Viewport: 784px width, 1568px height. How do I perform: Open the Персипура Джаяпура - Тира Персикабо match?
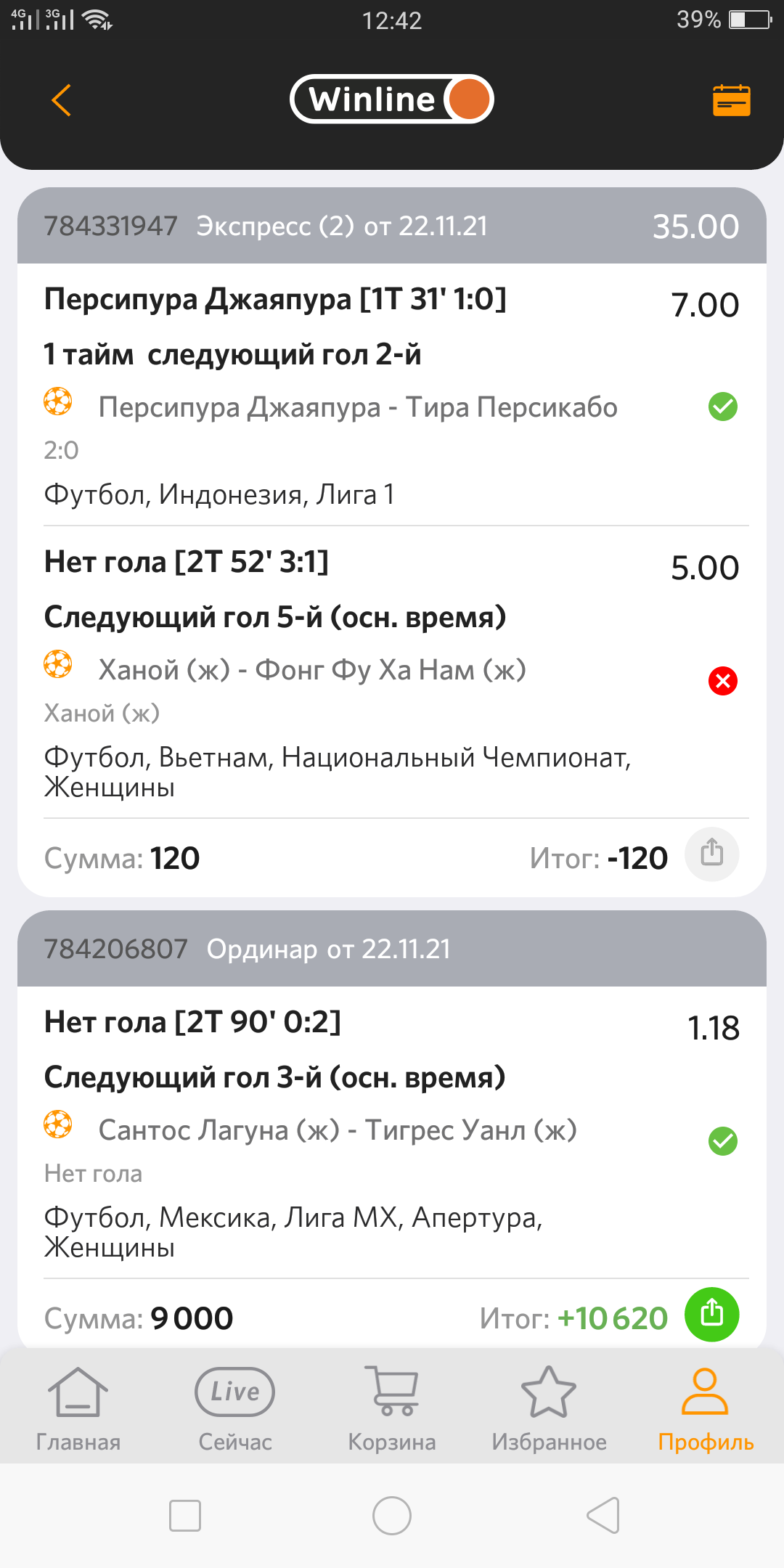[358, 407]
